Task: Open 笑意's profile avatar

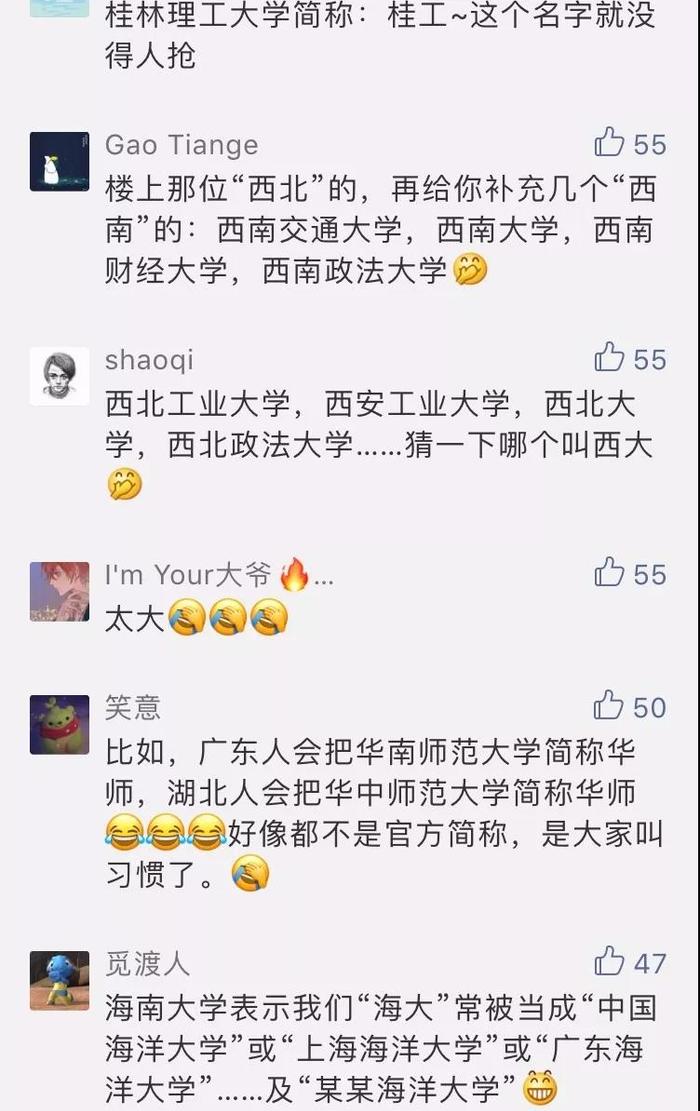Action: [59, 725]
